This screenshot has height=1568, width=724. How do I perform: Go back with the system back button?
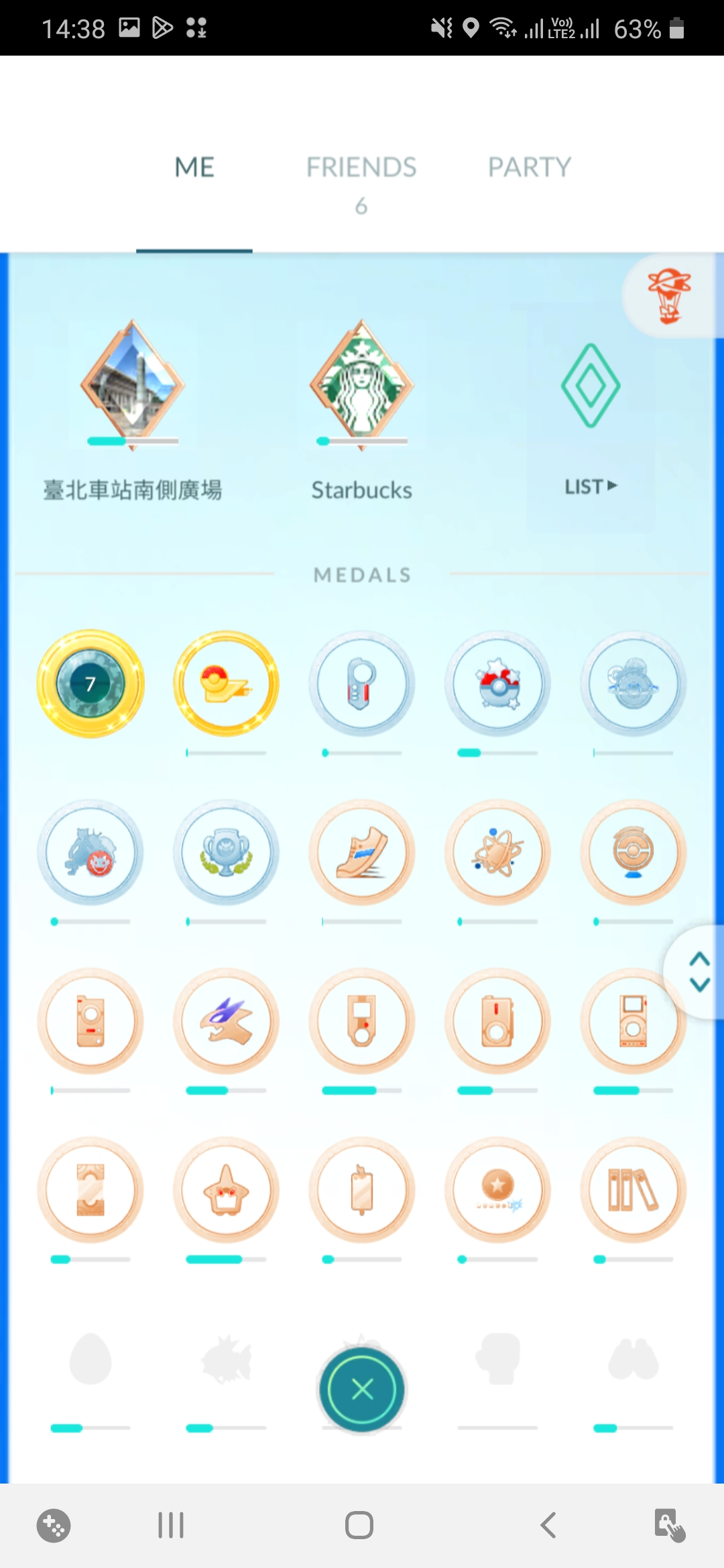click(x=548, y=1525)
